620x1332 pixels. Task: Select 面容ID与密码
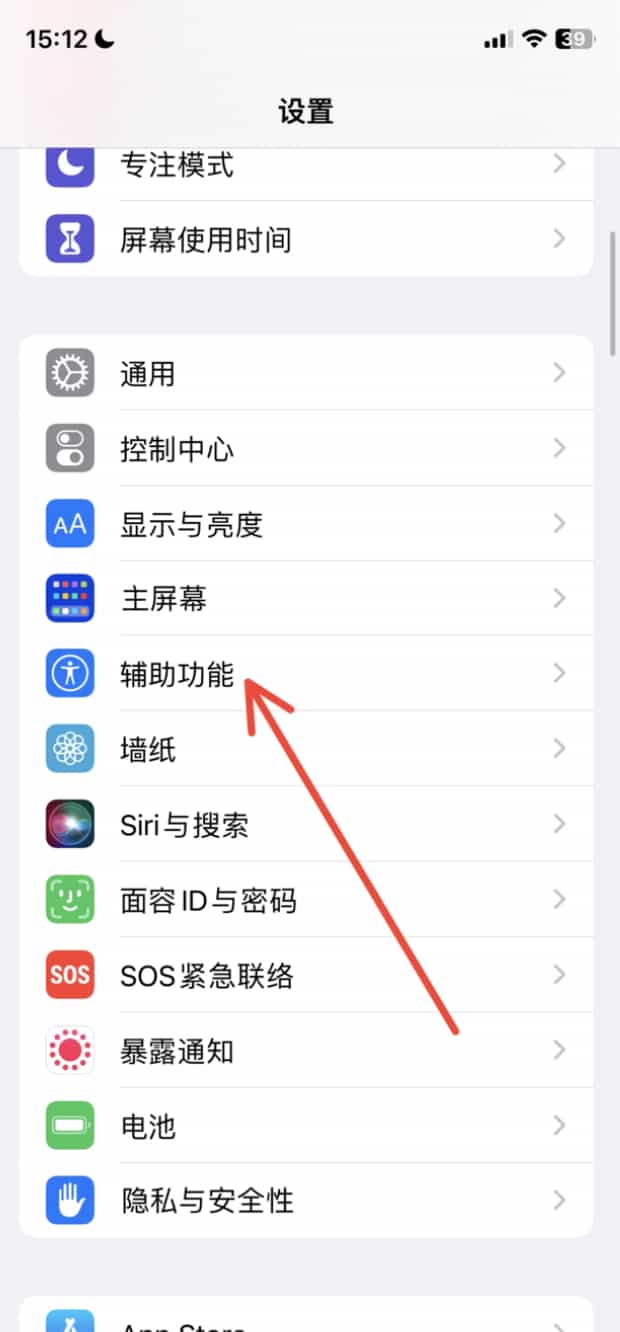(305, 900)
